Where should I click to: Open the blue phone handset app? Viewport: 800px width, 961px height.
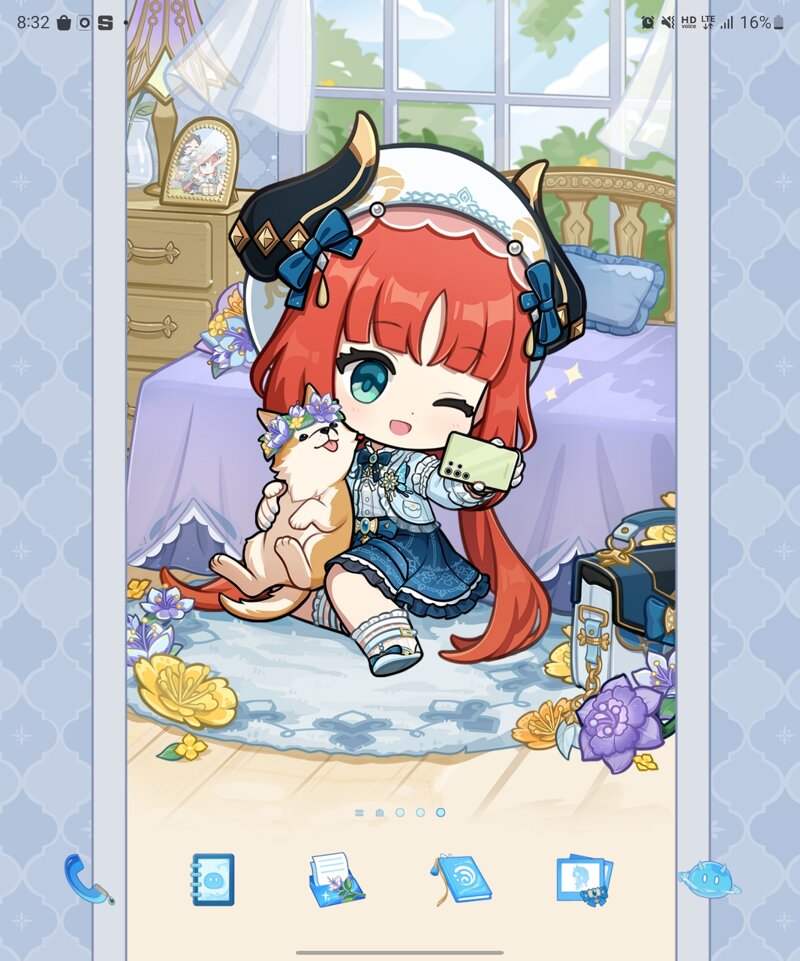pyautogui.click(x=87, y=879)
